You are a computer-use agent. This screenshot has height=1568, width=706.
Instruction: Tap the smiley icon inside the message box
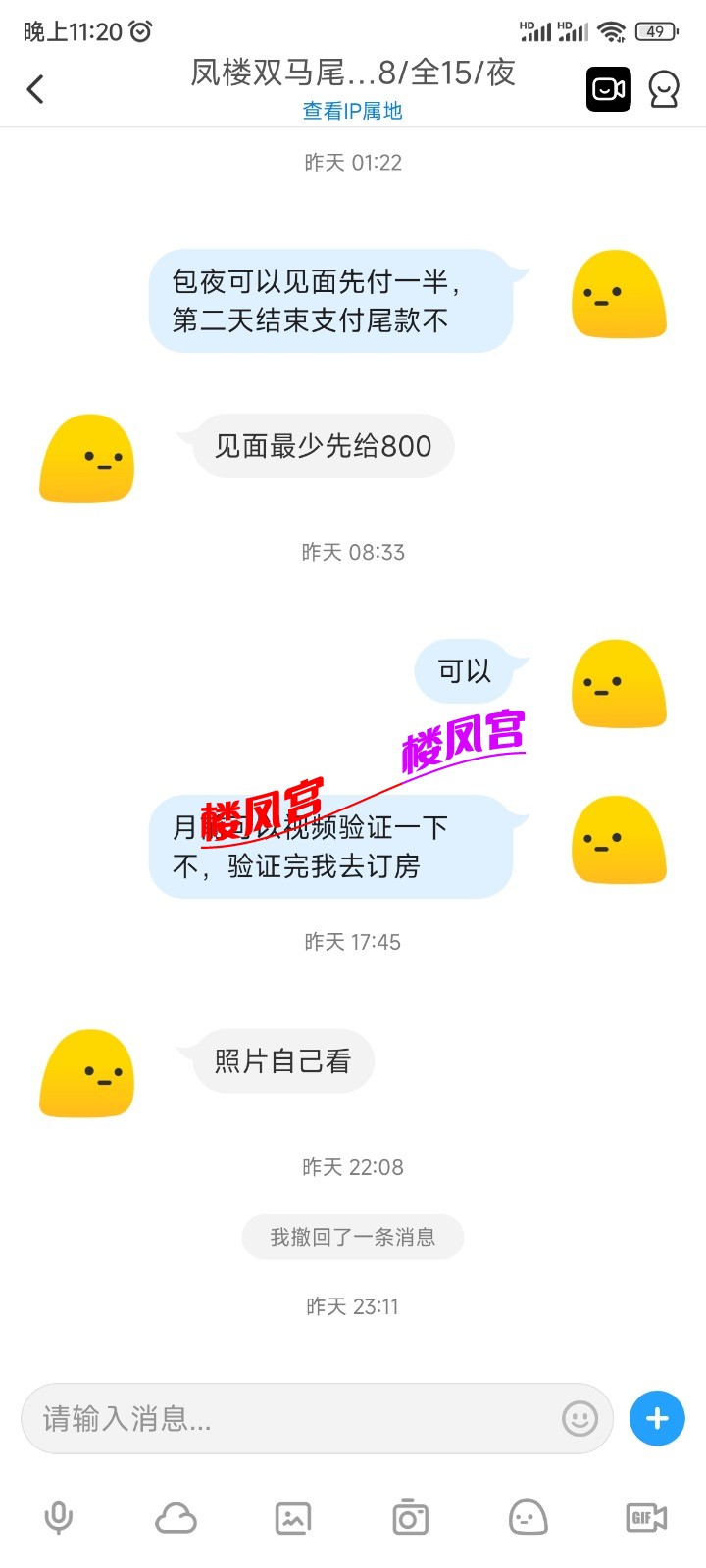coord(580,1418)
